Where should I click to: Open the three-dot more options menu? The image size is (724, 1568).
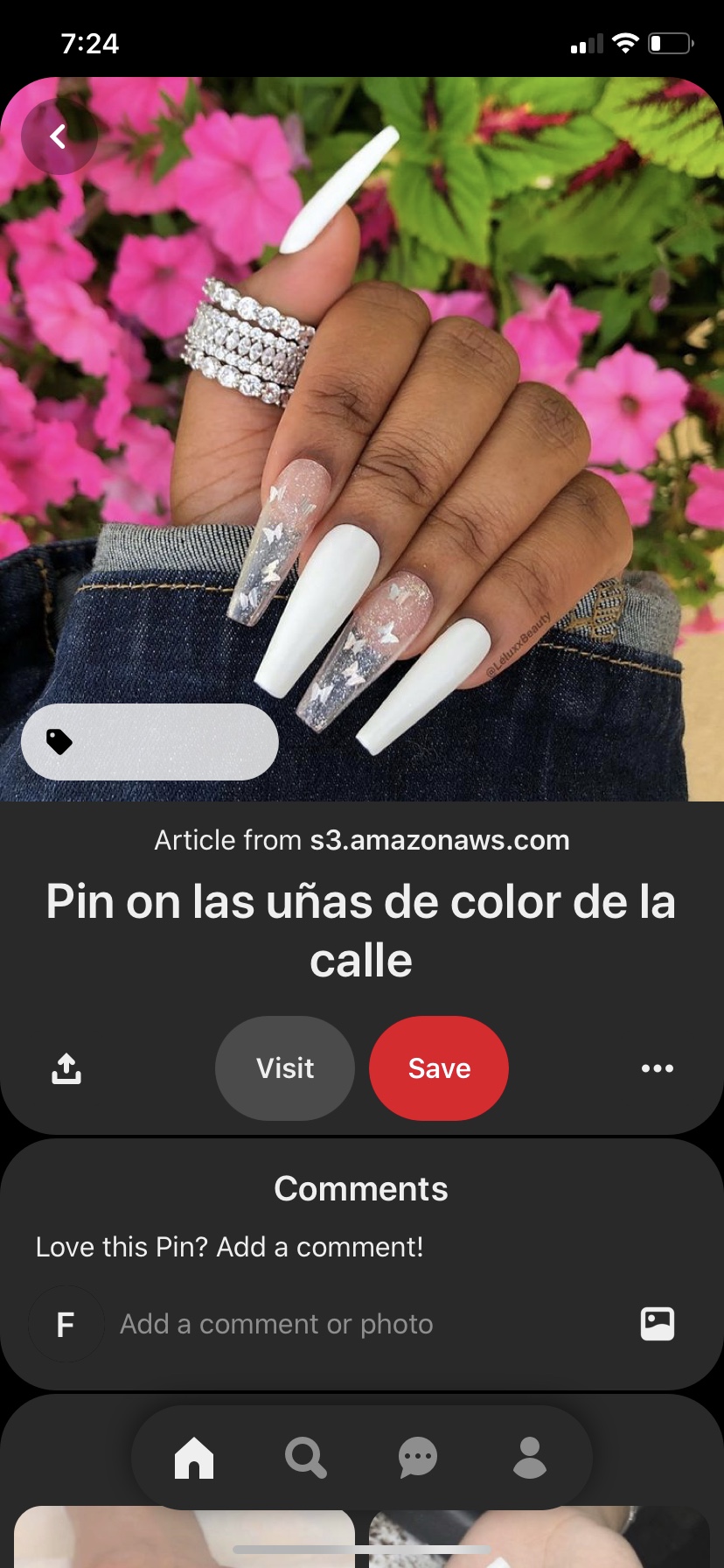click(658, 1068)
